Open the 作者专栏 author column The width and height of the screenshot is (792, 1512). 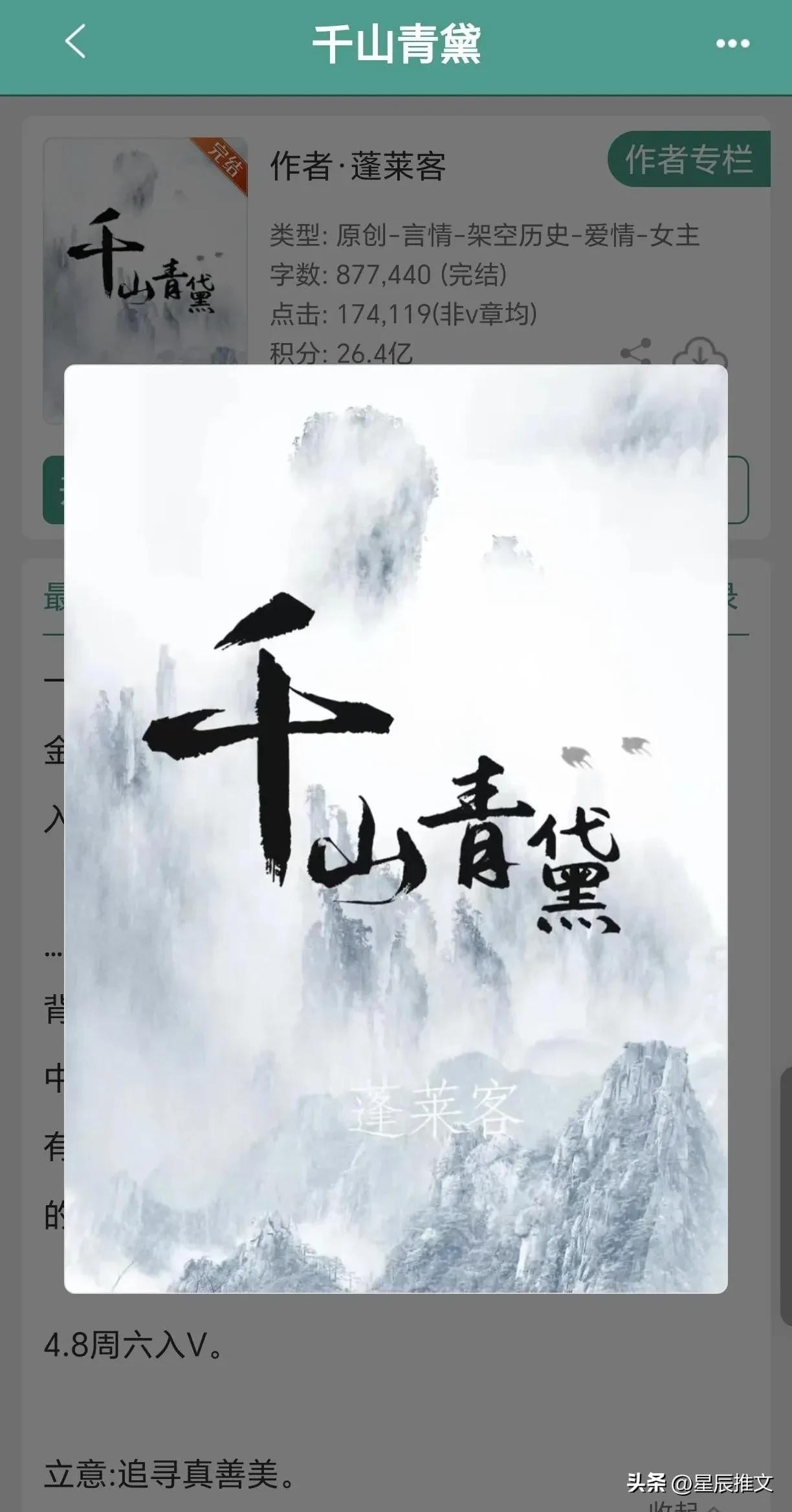pyautogui.click(x=688, y=159)
